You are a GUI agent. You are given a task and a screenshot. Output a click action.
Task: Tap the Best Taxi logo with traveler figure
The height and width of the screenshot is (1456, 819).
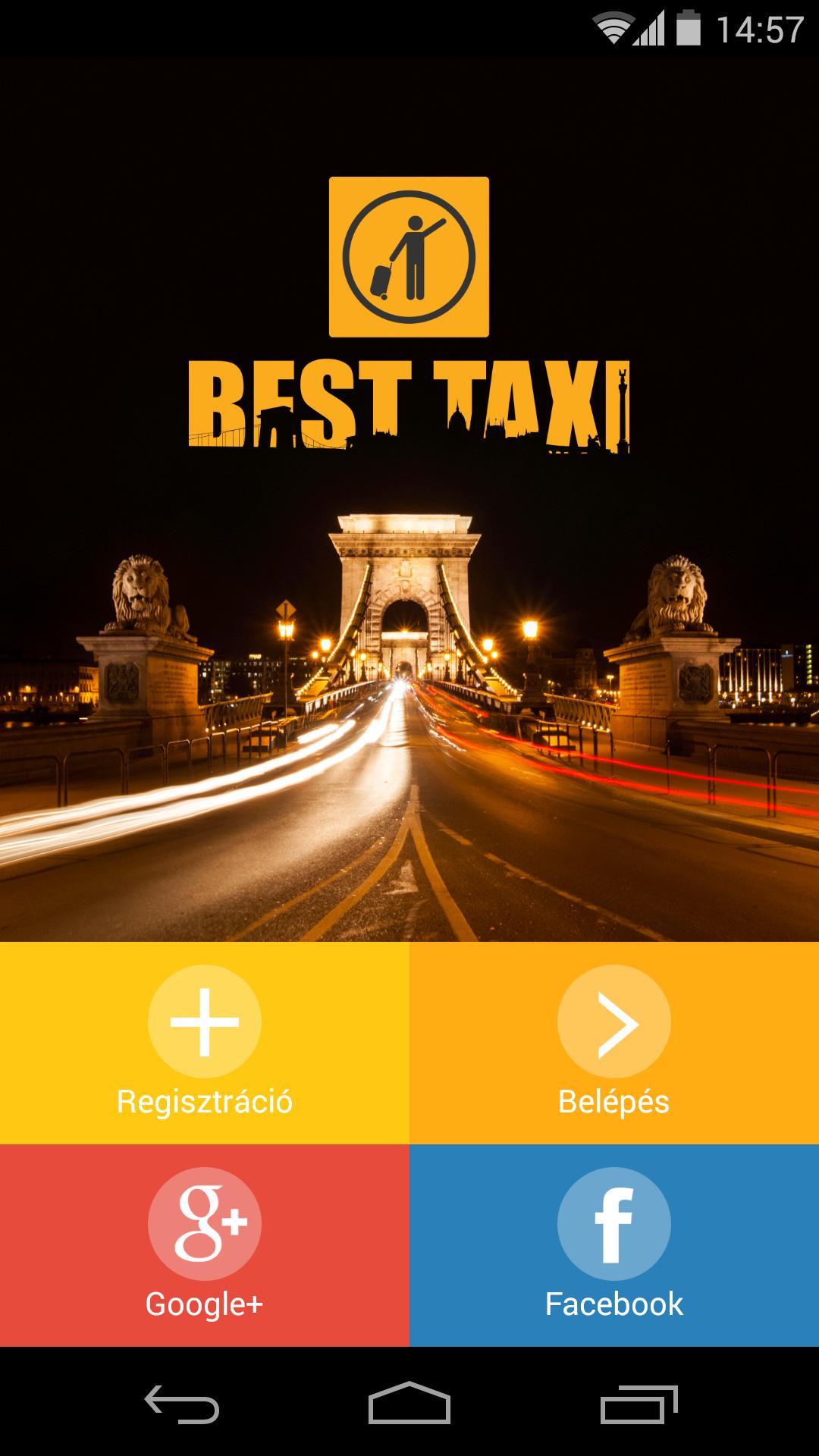(x=408, y=256)
